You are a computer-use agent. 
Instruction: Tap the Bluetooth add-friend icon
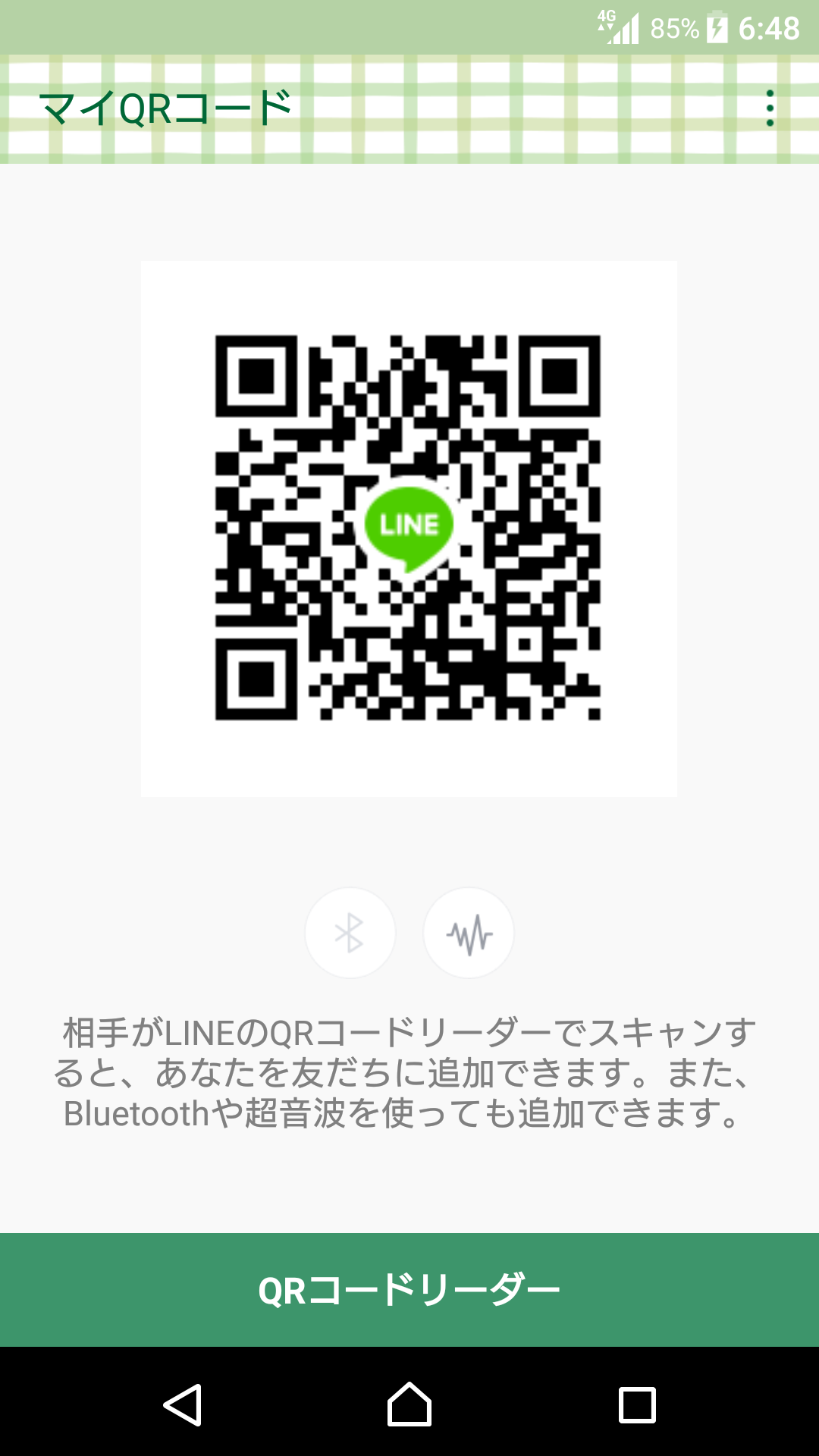350,933
